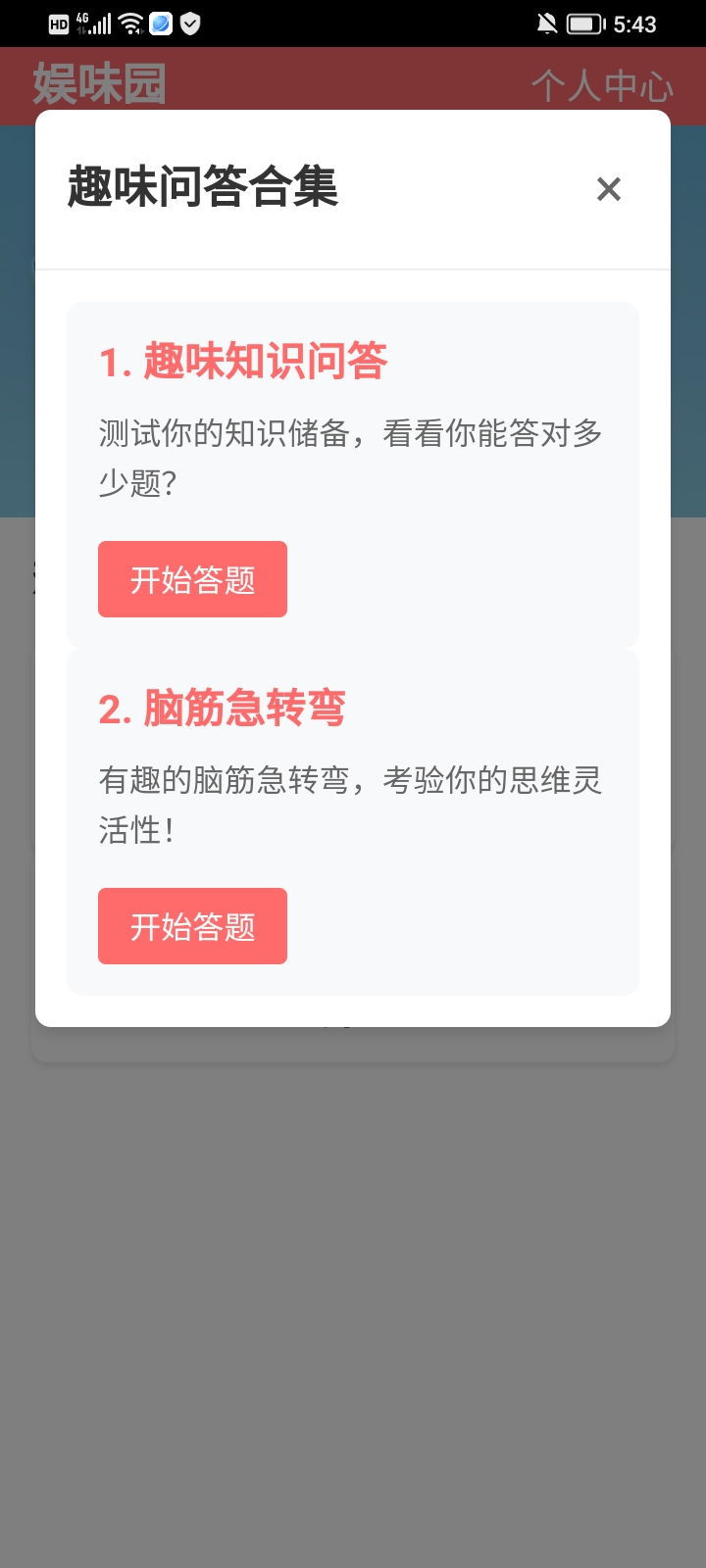Tap the HD indicator in the status bar

(61, 23)
